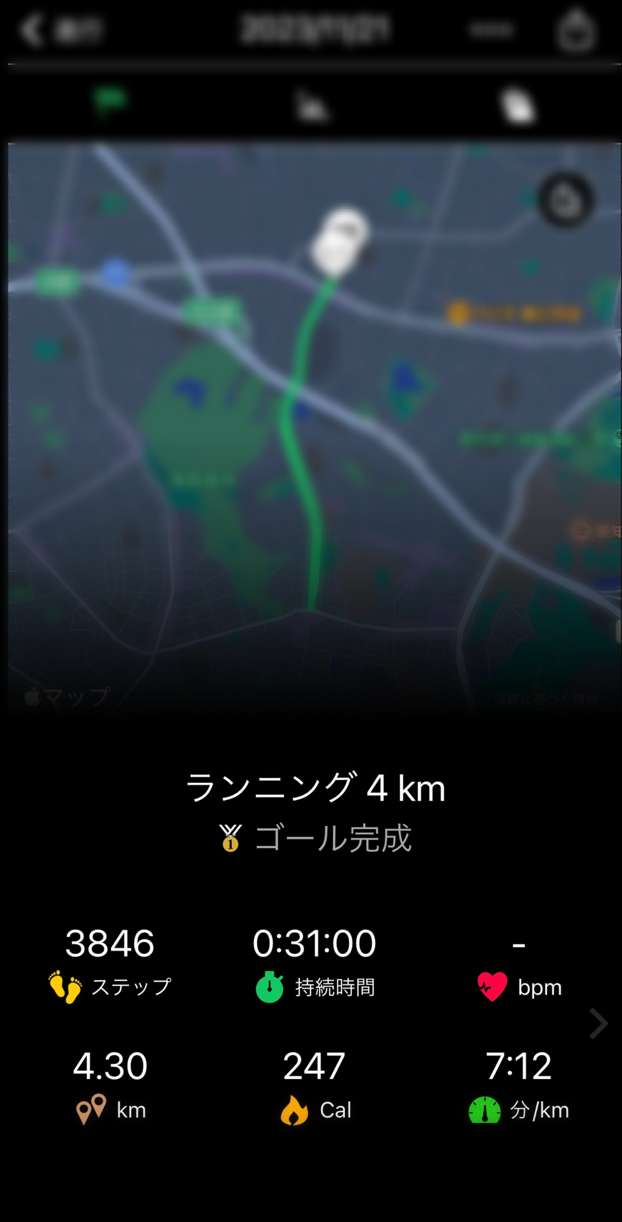The width and height of the screenshot is (622, 1222).
Task: Share this running workout
Action: click(576, 31)
